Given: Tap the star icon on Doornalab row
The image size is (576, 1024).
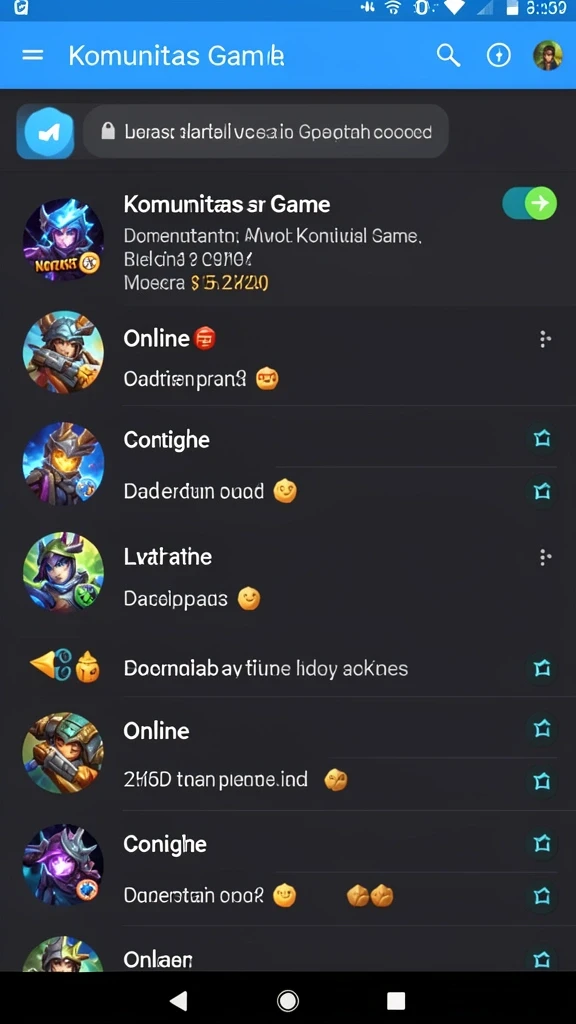Looking at the screenshot, I should (542, 668).
